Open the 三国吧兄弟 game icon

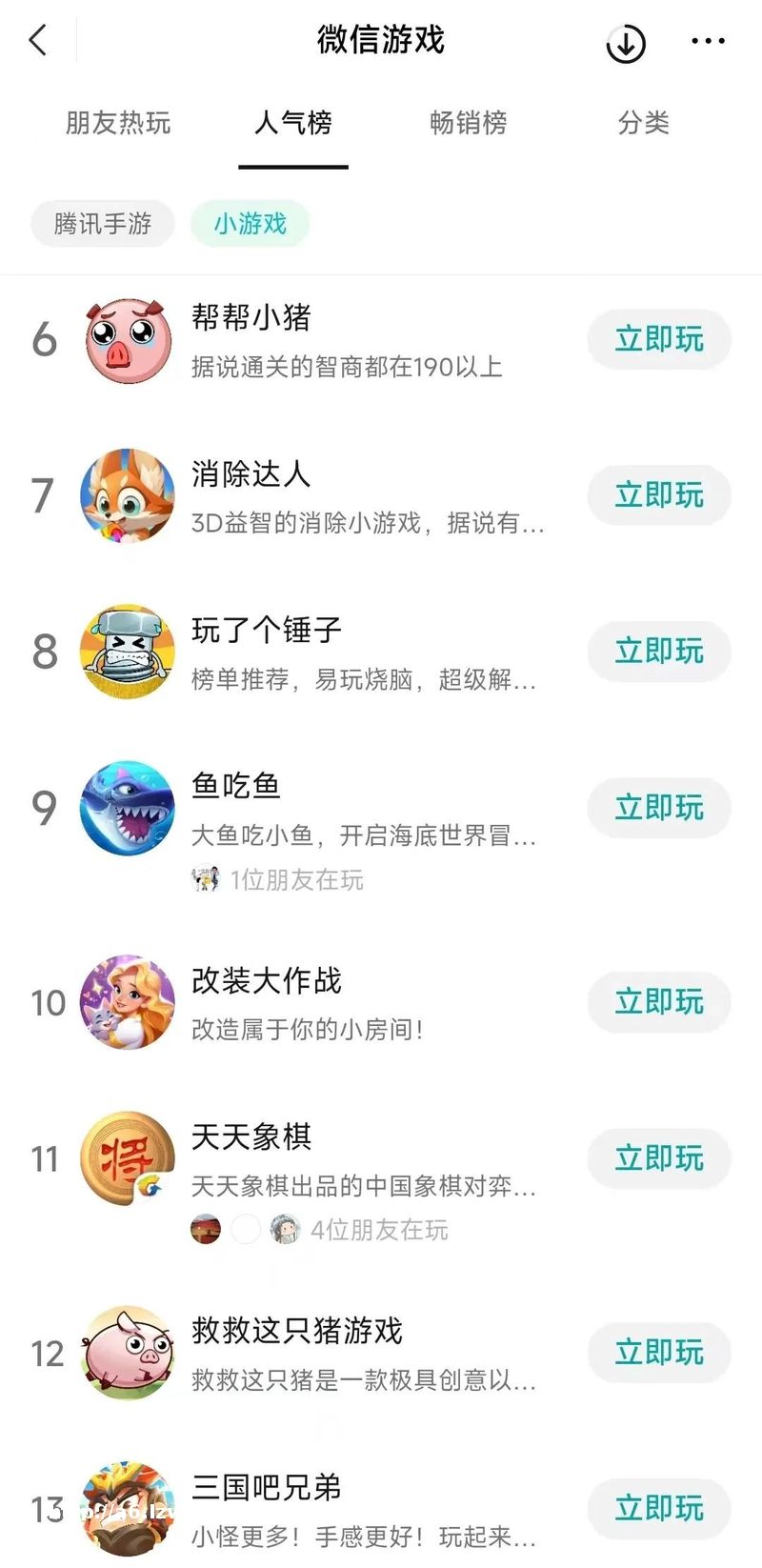128,1509
